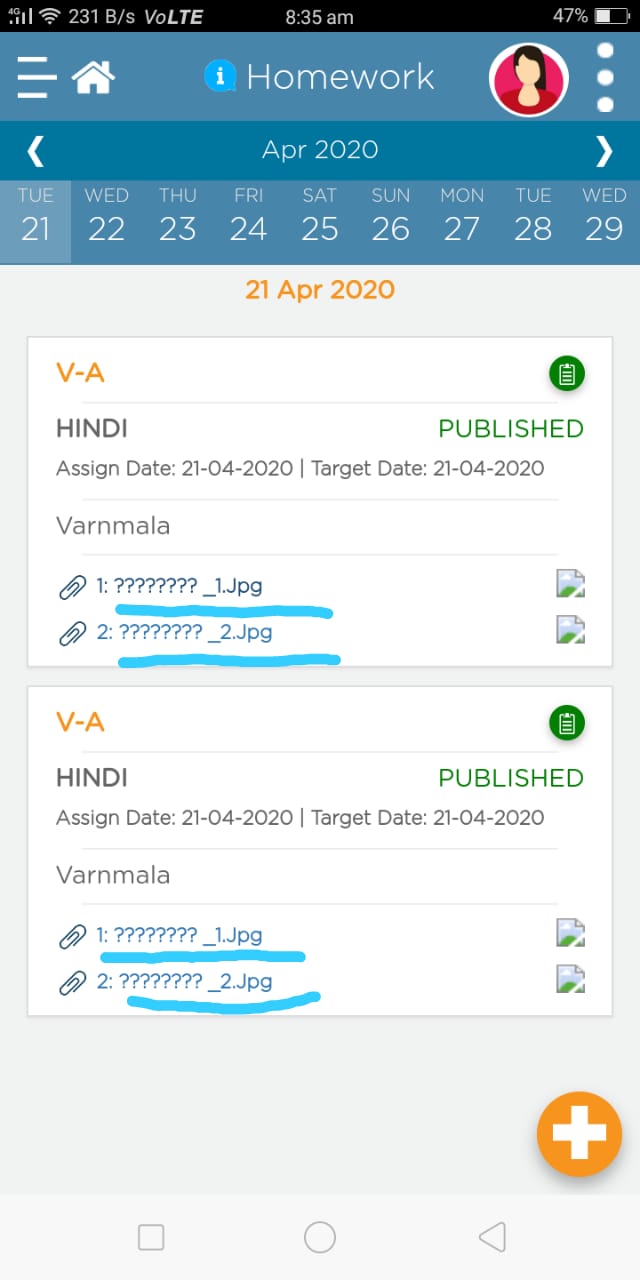The image size is (640, 1280).
Task: Tap the system back button
Action: tap(492, 1237)
